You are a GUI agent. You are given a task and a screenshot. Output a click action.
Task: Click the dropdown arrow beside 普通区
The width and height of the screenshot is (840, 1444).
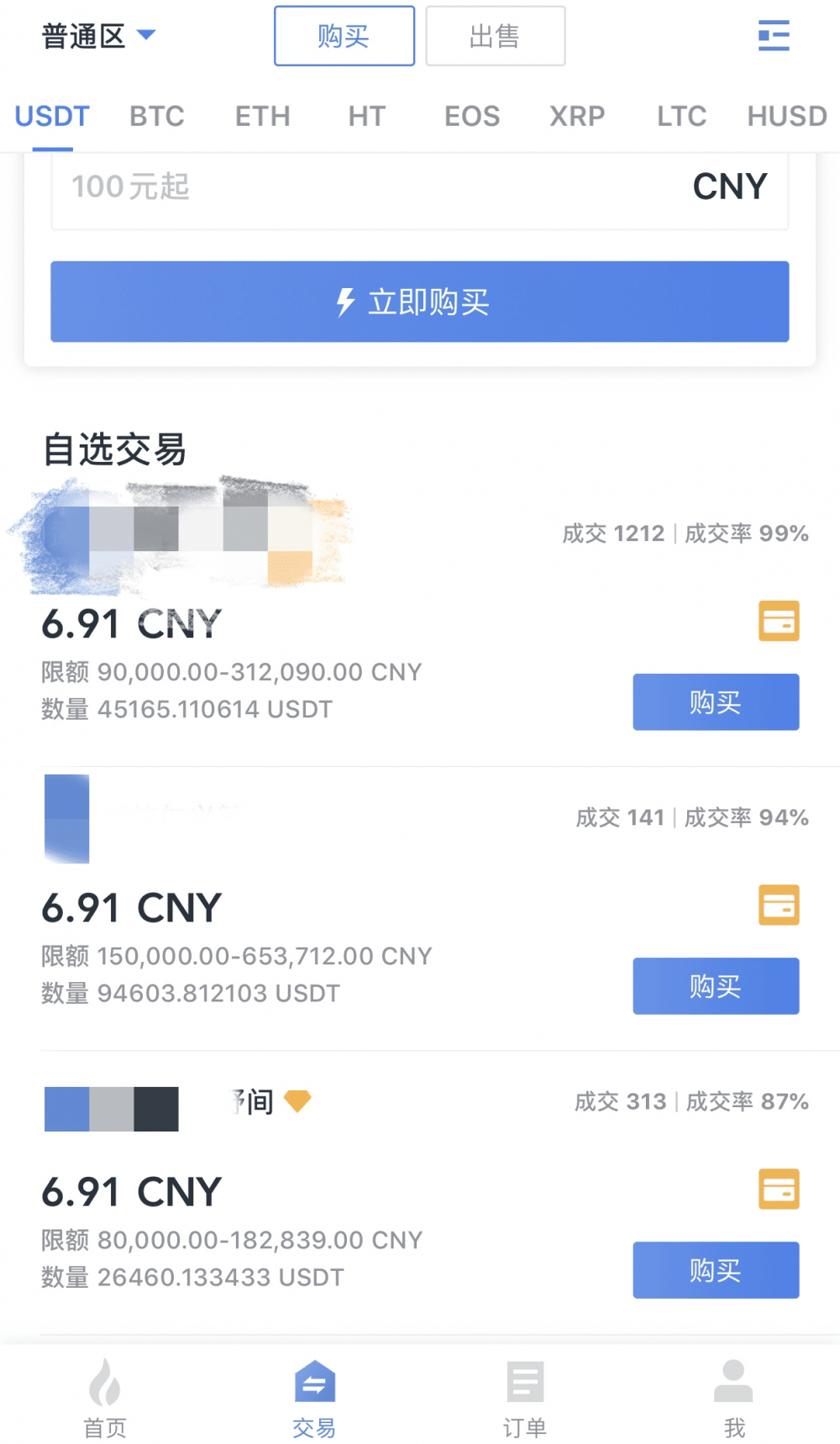tap(144, 36)
